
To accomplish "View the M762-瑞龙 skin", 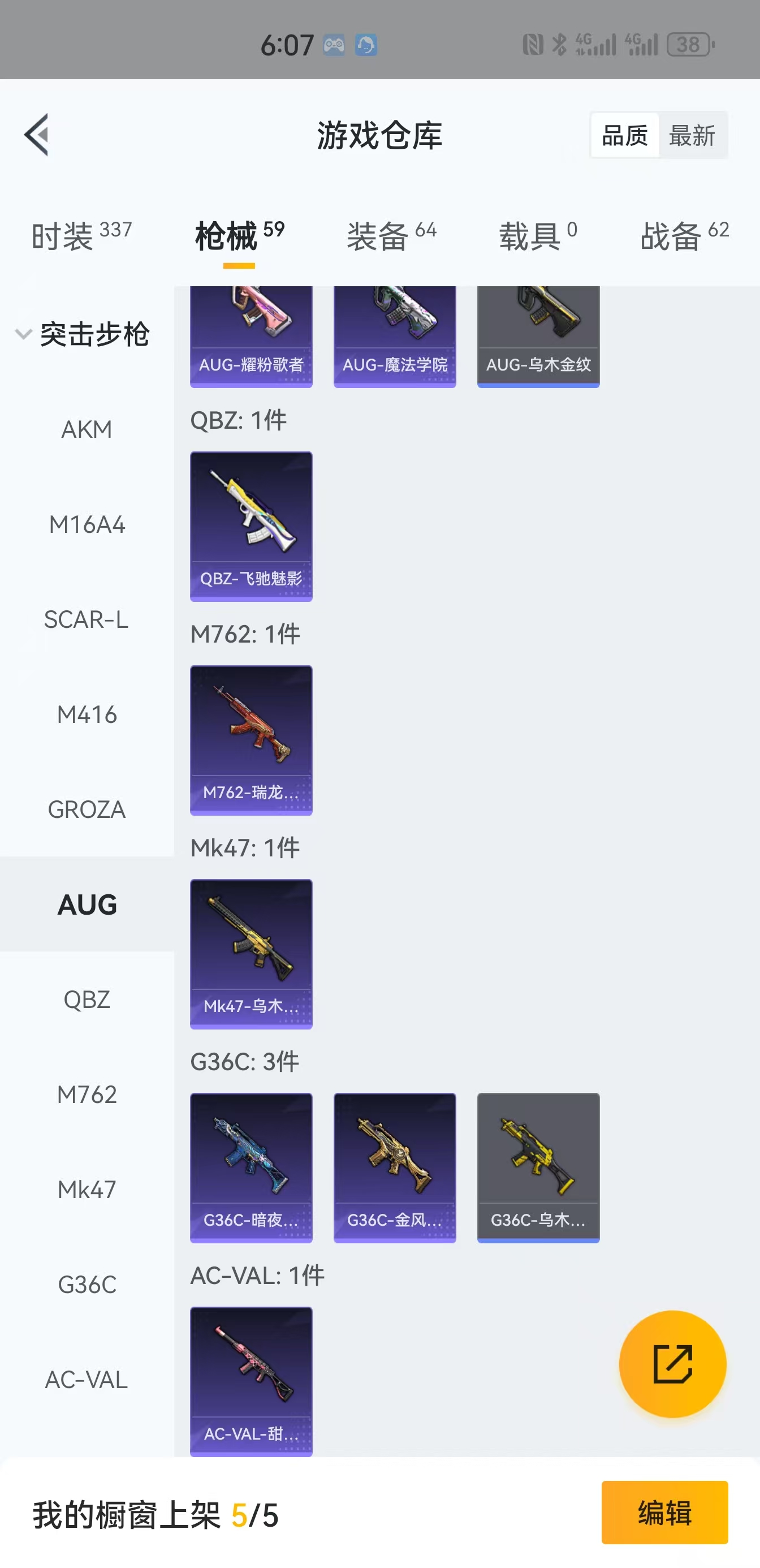I will pos(251,739).
